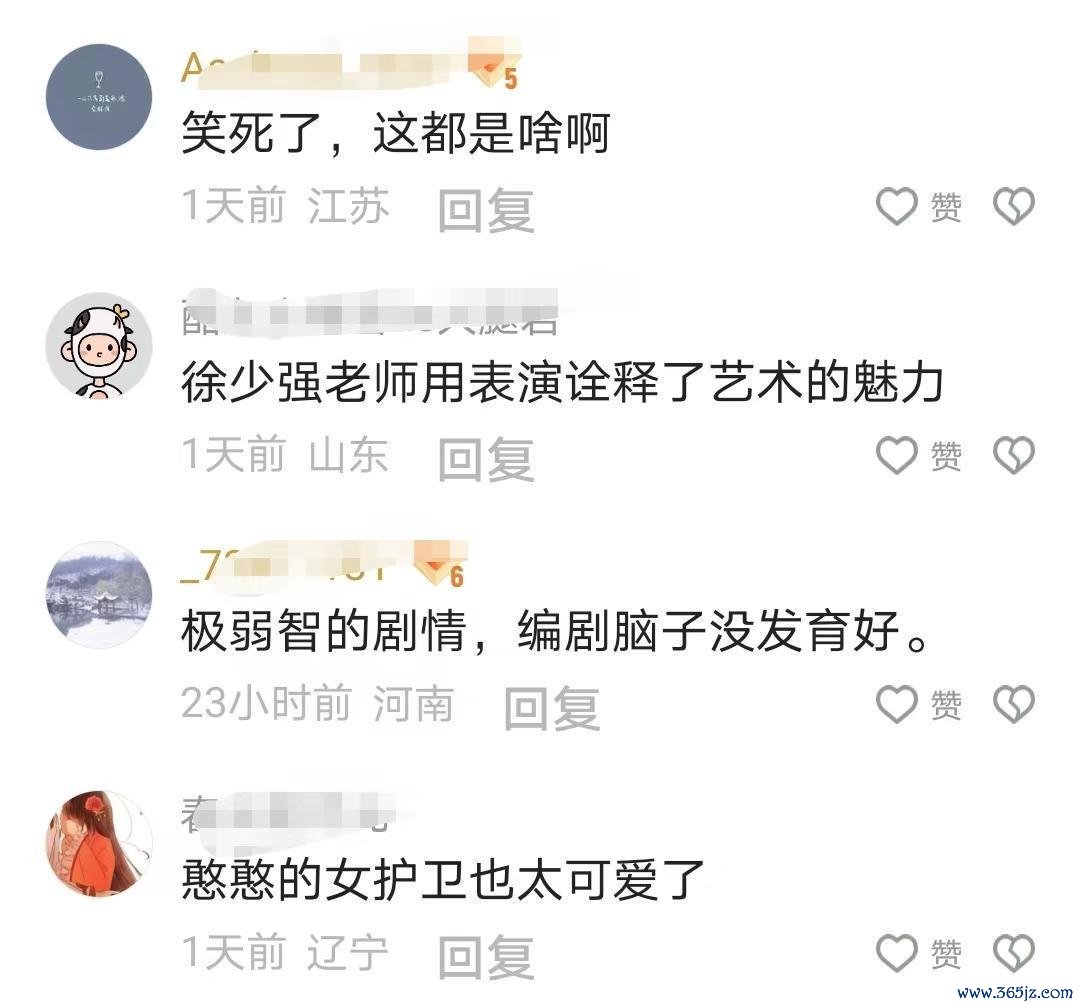Reply to the comment from 辽宁
This screenshot has height=1008, width=1080.
[x=486, y=955]
